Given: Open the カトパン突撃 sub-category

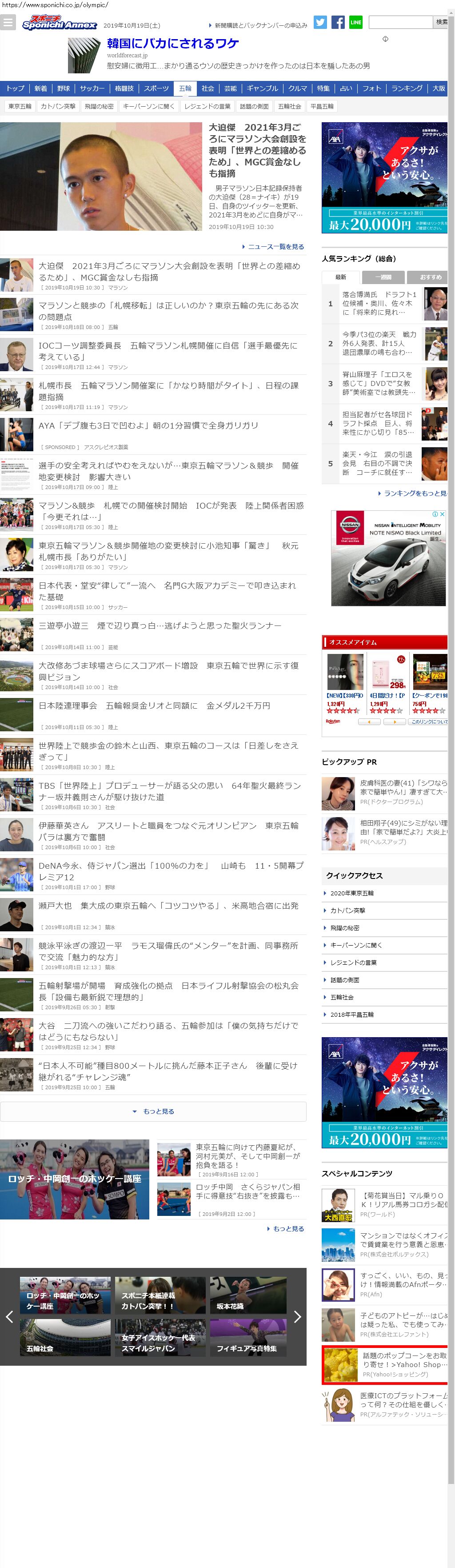Looking at the screenshot, I should pos(58,107).
